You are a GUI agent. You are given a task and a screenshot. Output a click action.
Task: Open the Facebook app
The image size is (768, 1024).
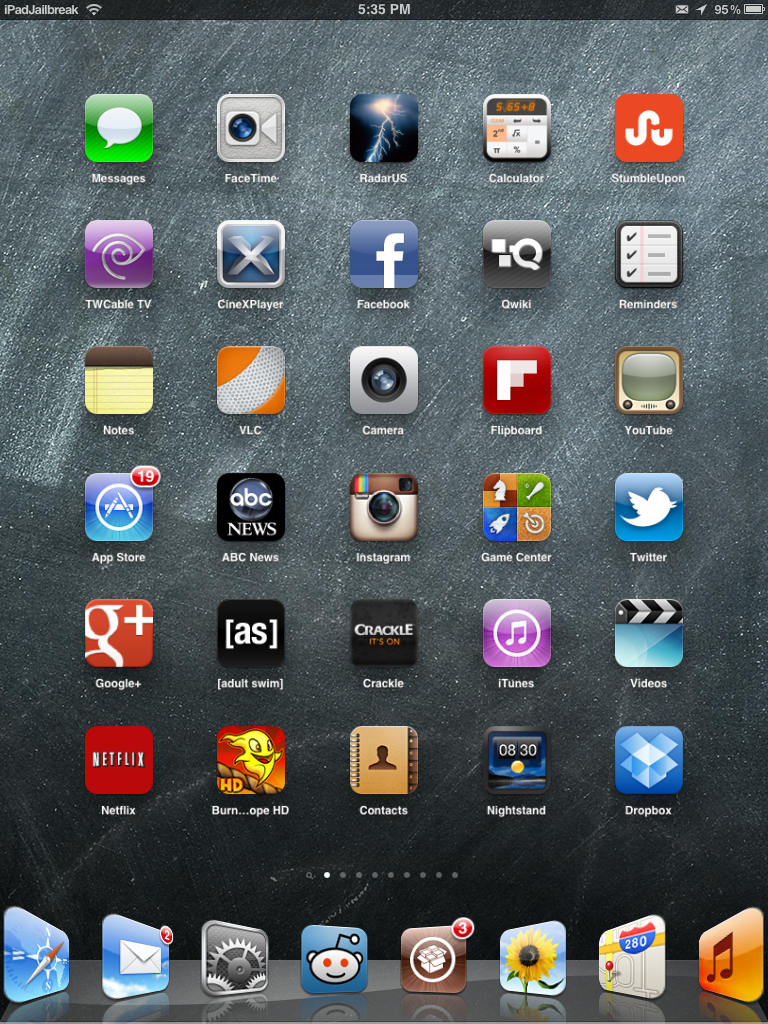point(383,255)
